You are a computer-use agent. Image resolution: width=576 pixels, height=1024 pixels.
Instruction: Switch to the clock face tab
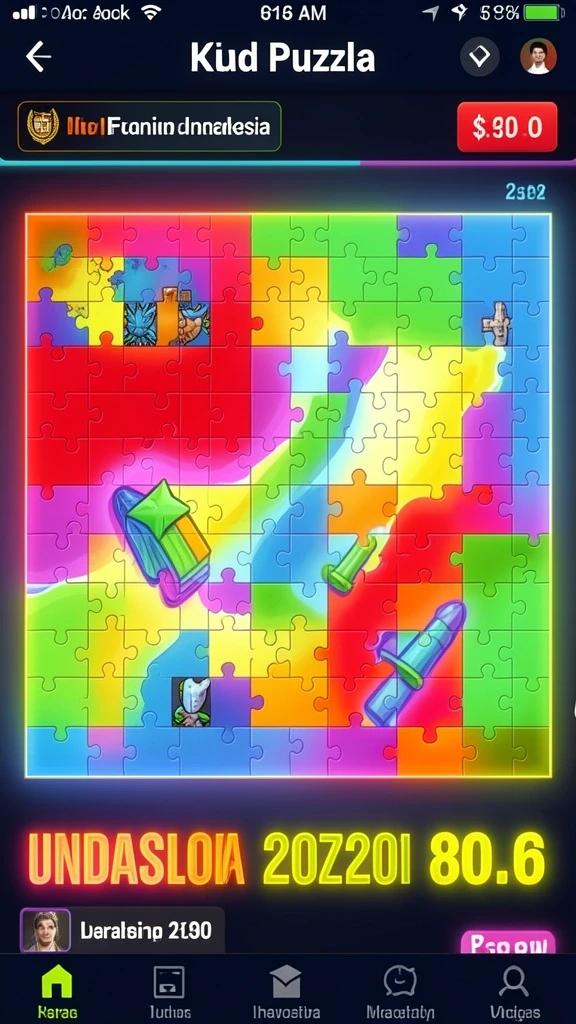(x=400, y=991)
